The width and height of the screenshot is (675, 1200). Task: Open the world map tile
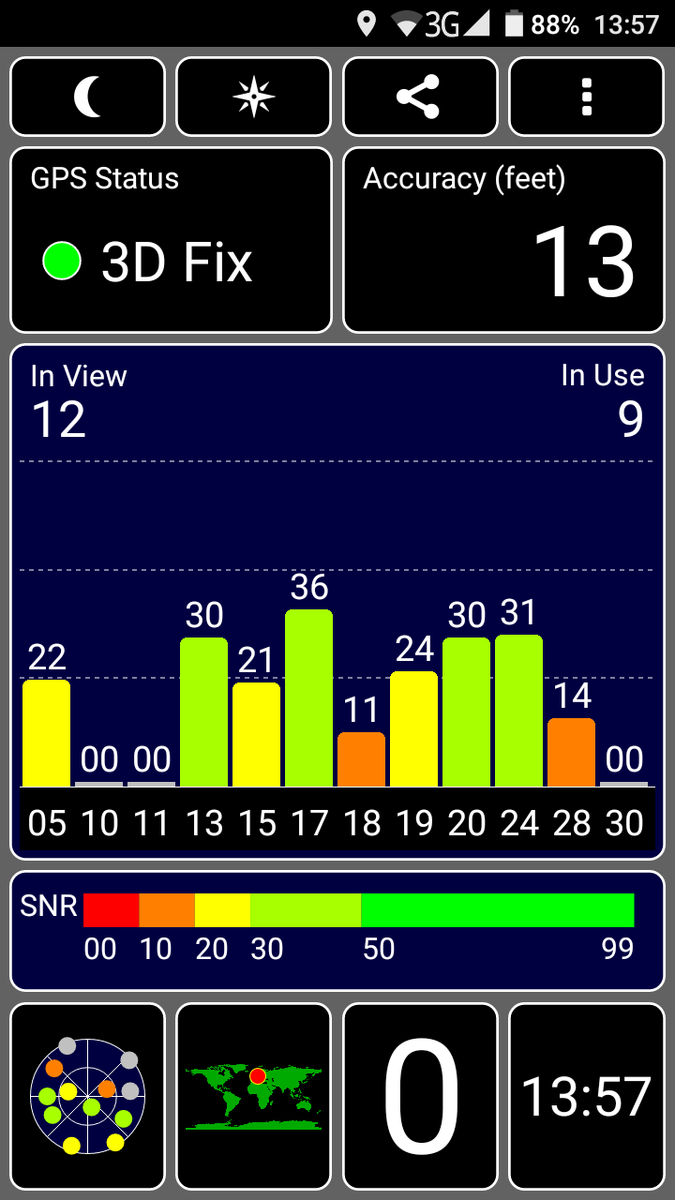point(253,1096)
